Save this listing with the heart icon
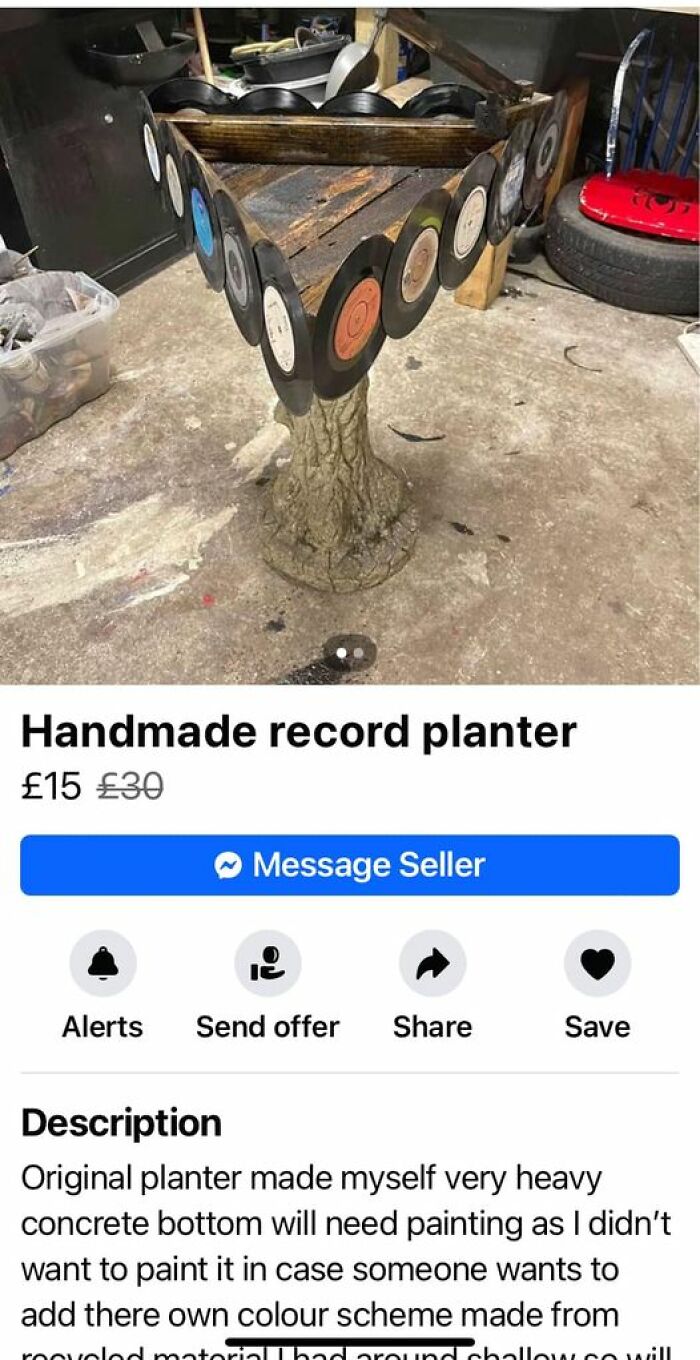 pos(597,963)
